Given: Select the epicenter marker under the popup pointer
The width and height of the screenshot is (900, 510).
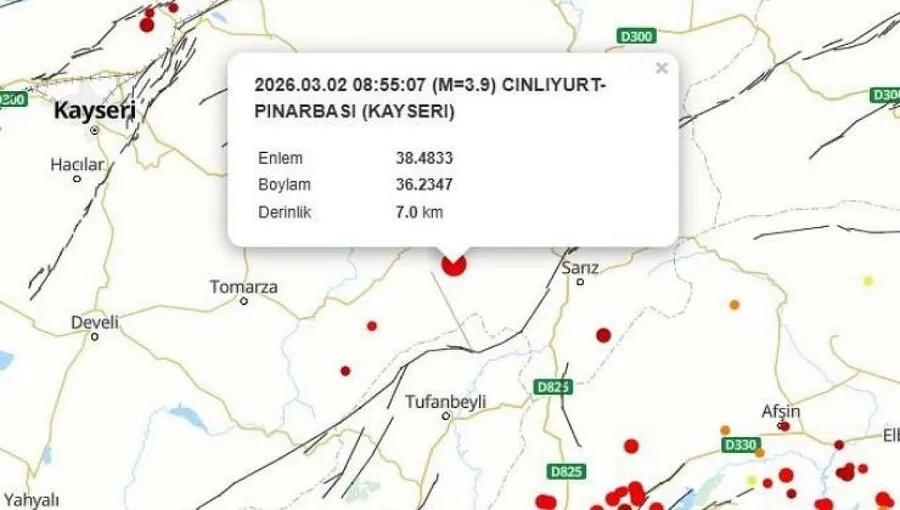Looking at the screenshot, I should point(454,265).
